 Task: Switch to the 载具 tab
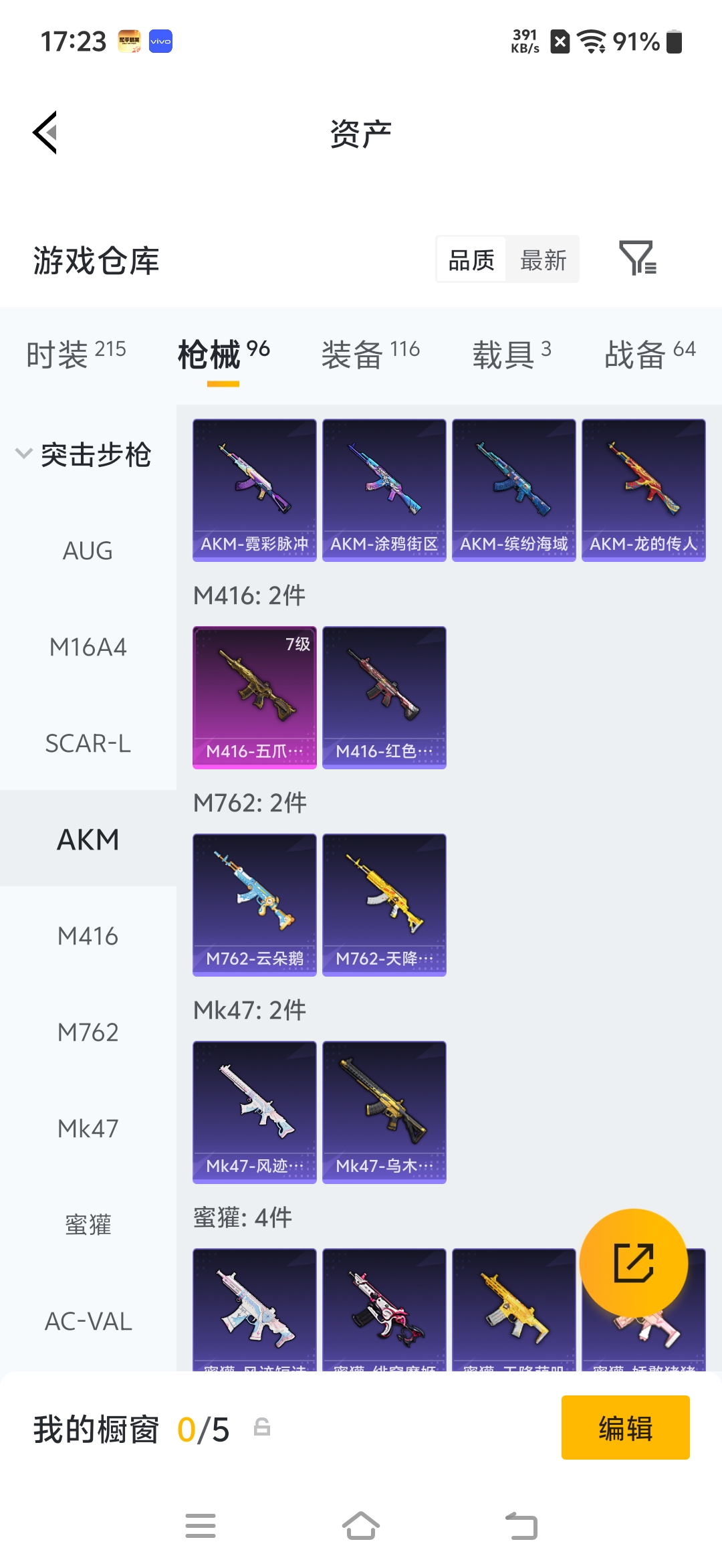click(511, 353)
